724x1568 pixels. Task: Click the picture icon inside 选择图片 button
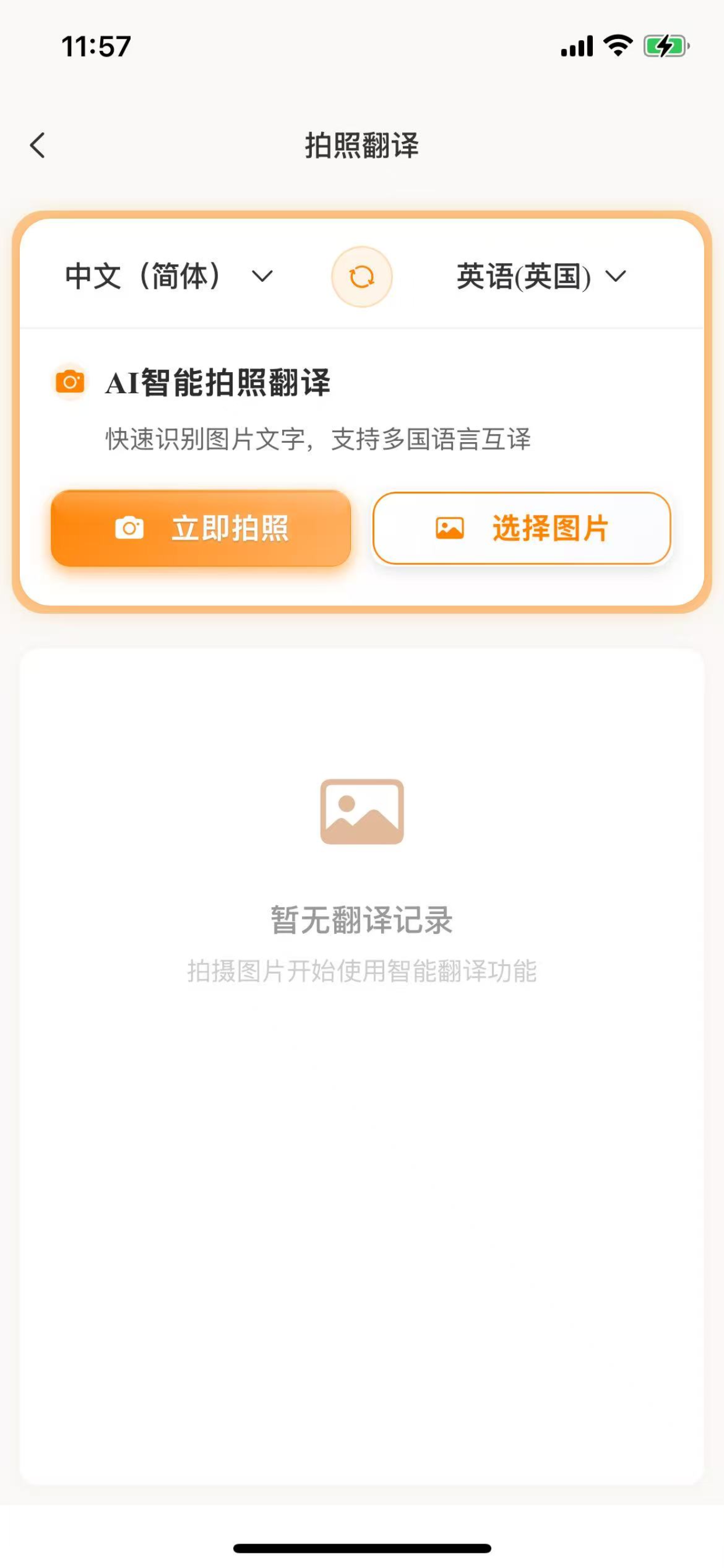pos(449,529)
